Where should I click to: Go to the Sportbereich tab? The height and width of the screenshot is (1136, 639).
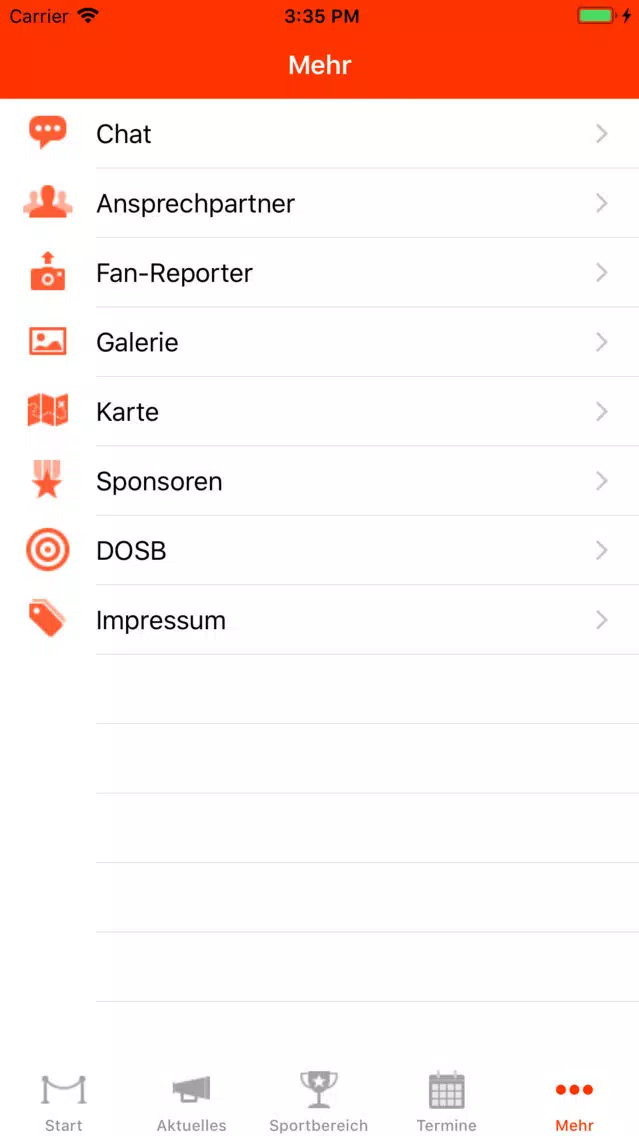319,1101
